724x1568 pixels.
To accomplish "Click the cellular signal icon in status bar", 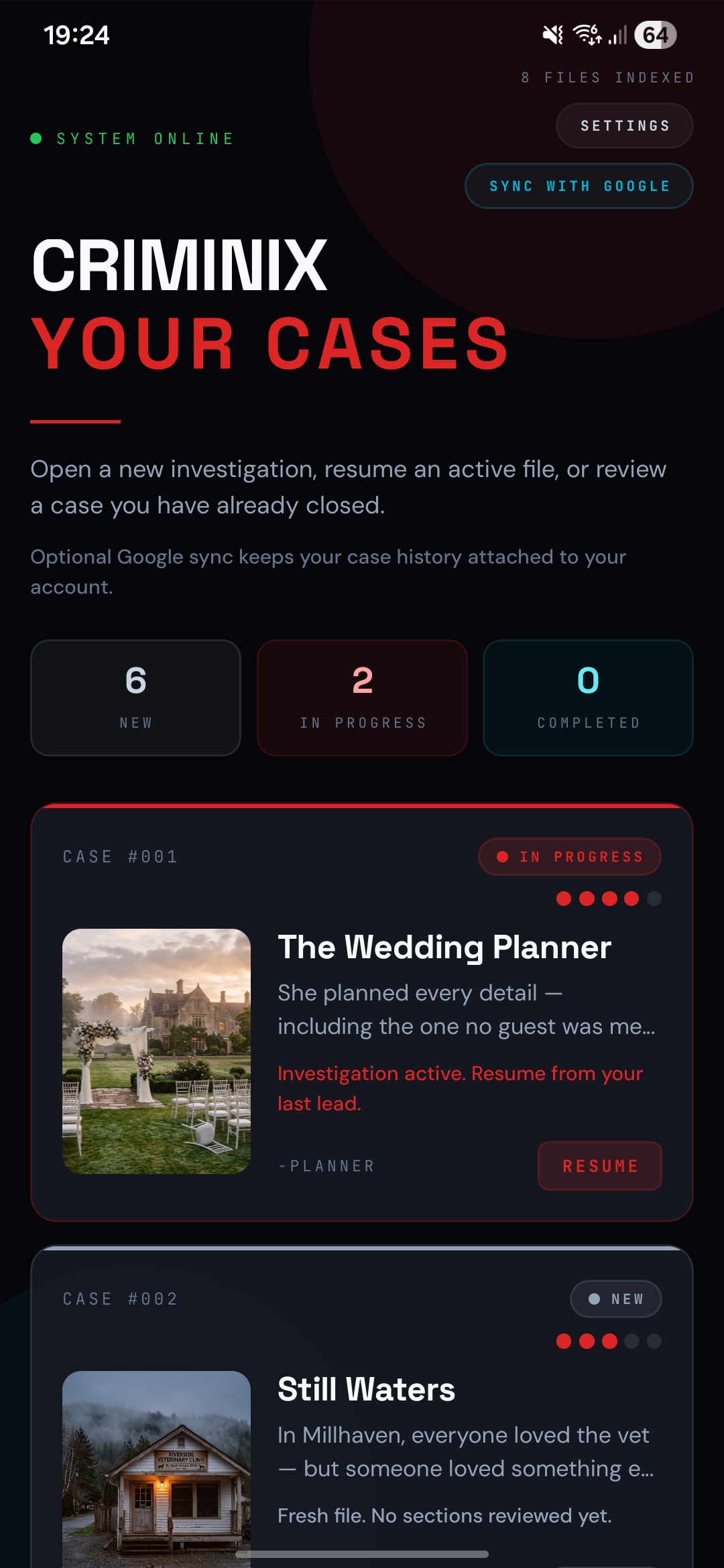I will pyautogui.click(x=619, y=36).
